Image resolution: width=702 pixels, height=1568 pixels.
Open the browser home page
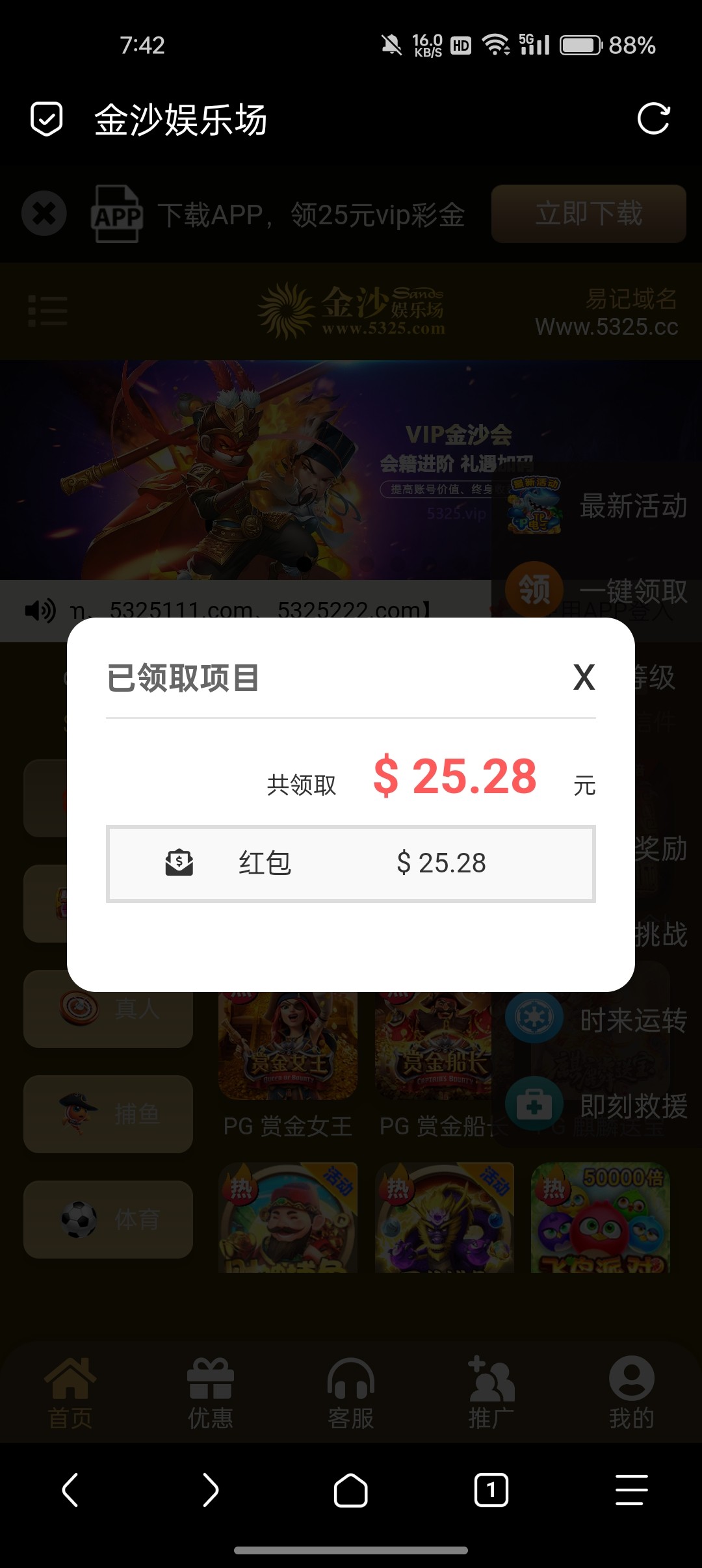click(350, 1489)
